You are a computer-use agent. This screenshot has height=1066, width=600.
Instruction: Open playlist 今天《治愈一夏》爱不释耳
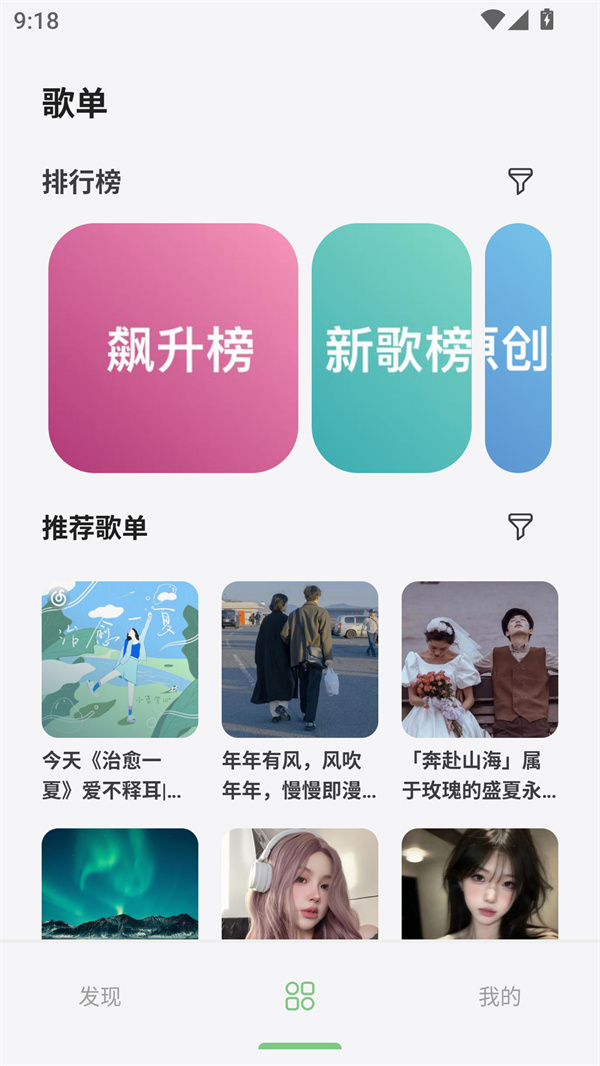pos(120,660)
